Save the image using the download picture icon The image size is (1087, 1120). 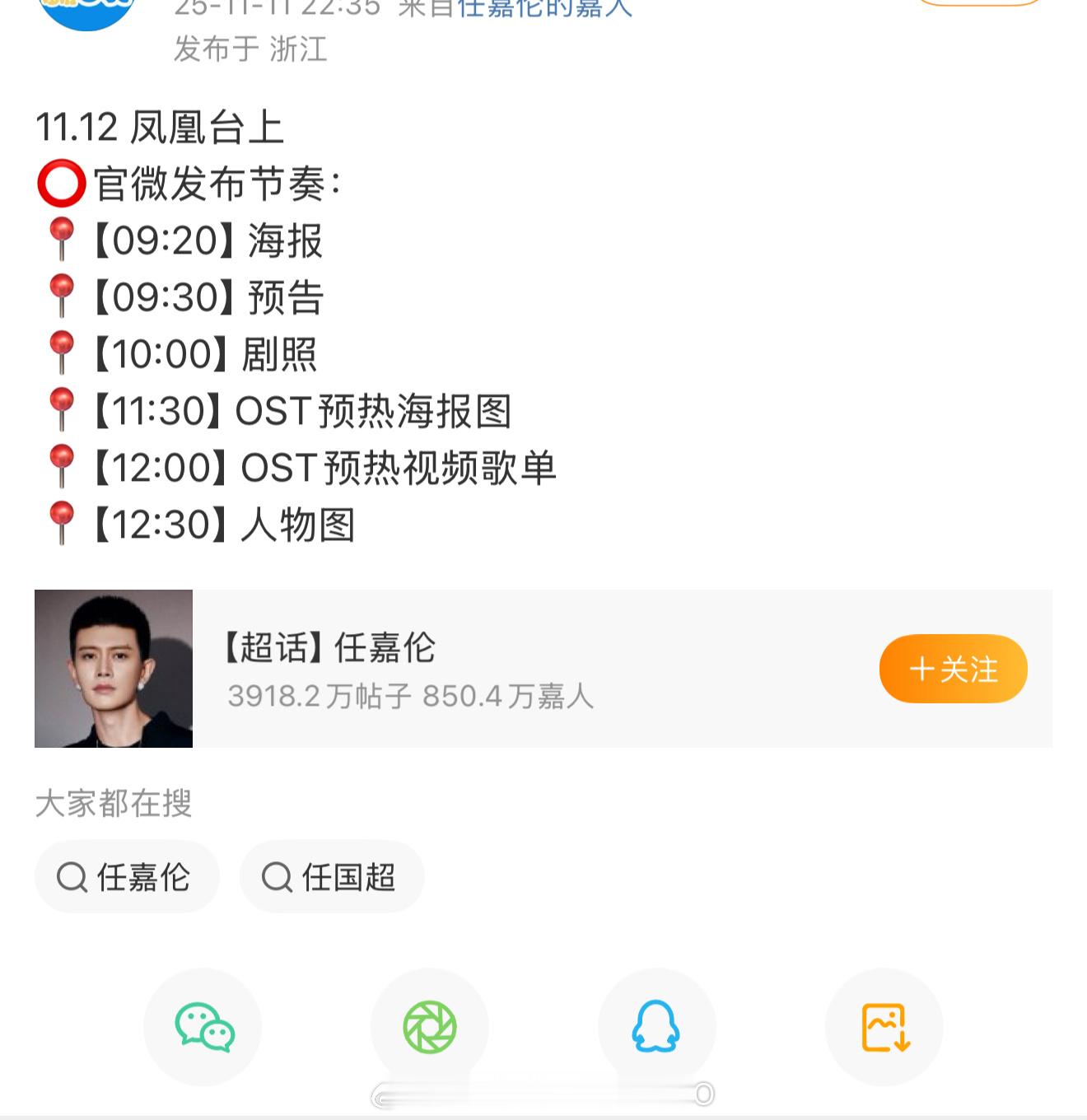[x=883, y=1027]
